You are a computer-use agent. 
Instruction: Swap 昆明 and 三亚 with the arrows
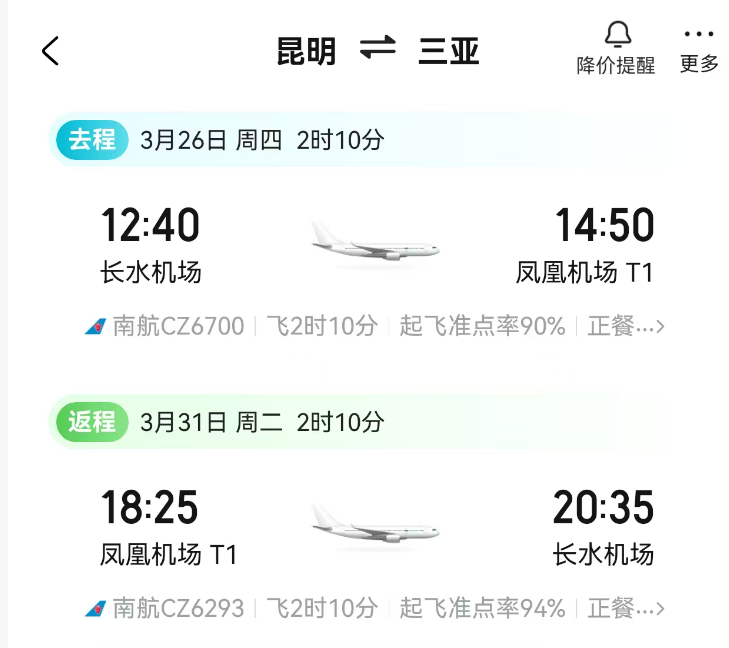[x=378, y=48]
